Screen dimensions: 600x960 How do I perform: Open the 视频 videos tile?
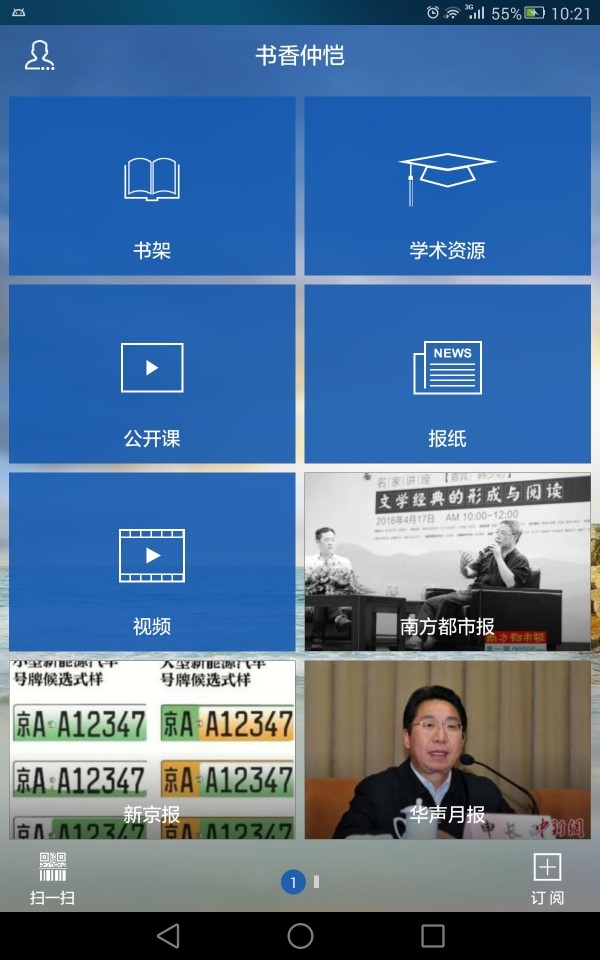[152, 562]
